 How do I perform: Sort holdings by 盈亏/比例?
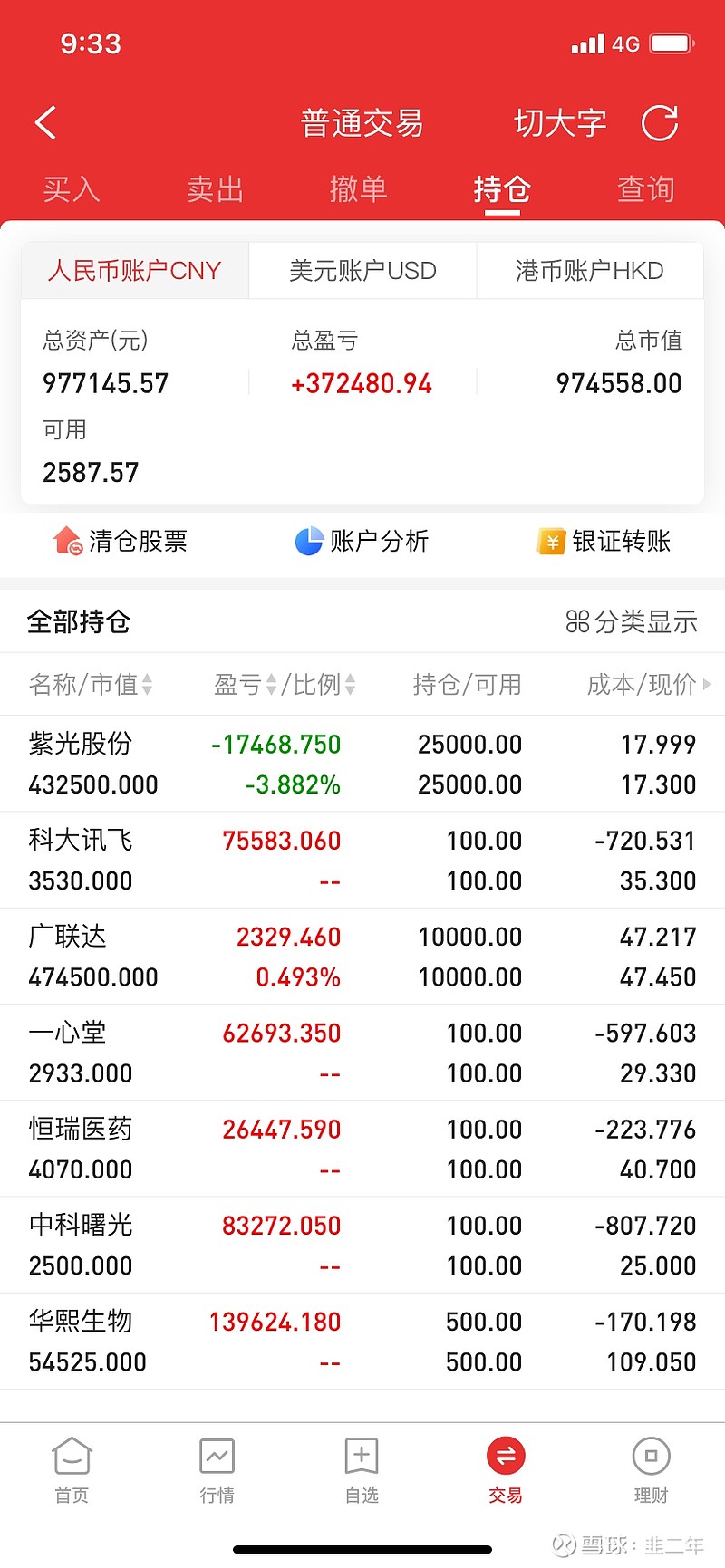pyautogui.click(x=285, y=684)
